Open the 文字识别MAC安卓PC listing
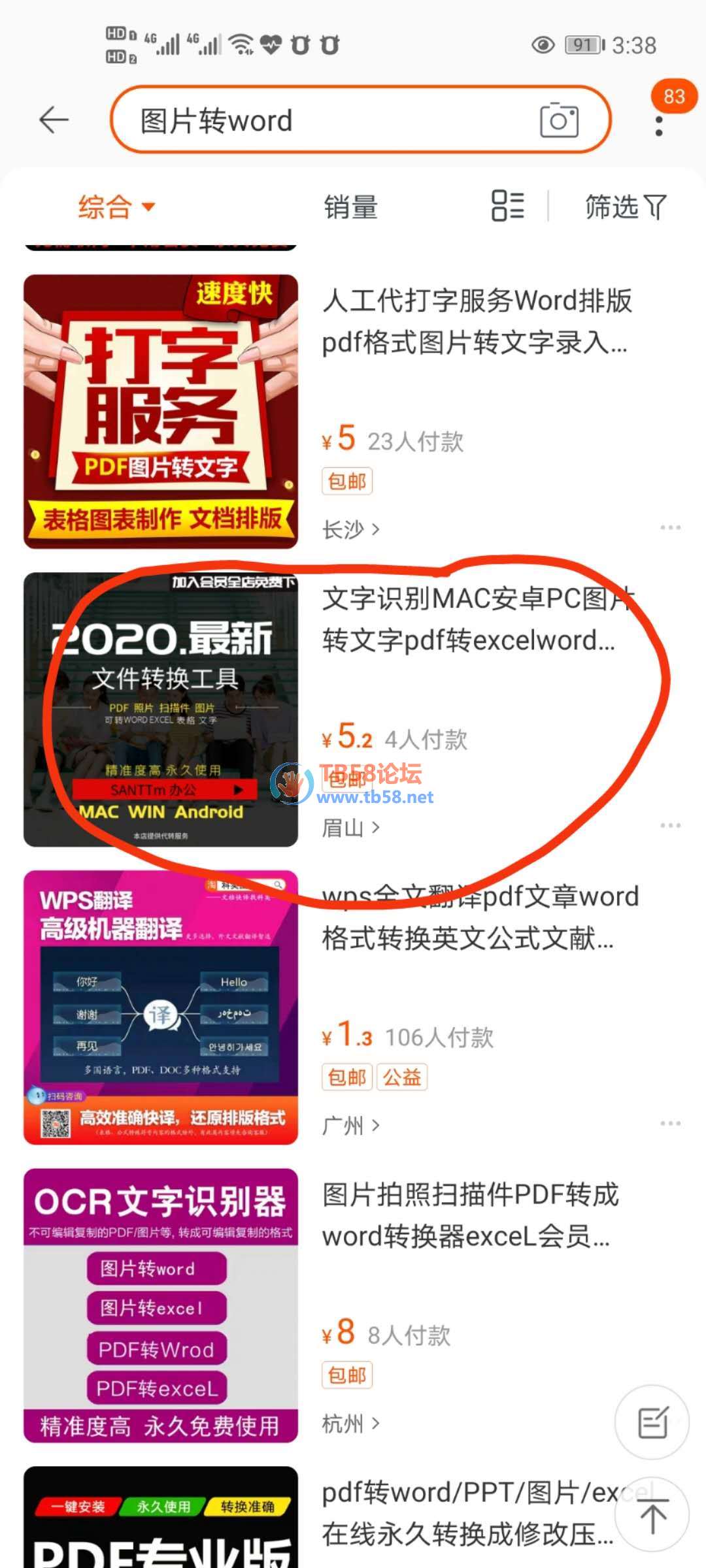 [468, 619]
